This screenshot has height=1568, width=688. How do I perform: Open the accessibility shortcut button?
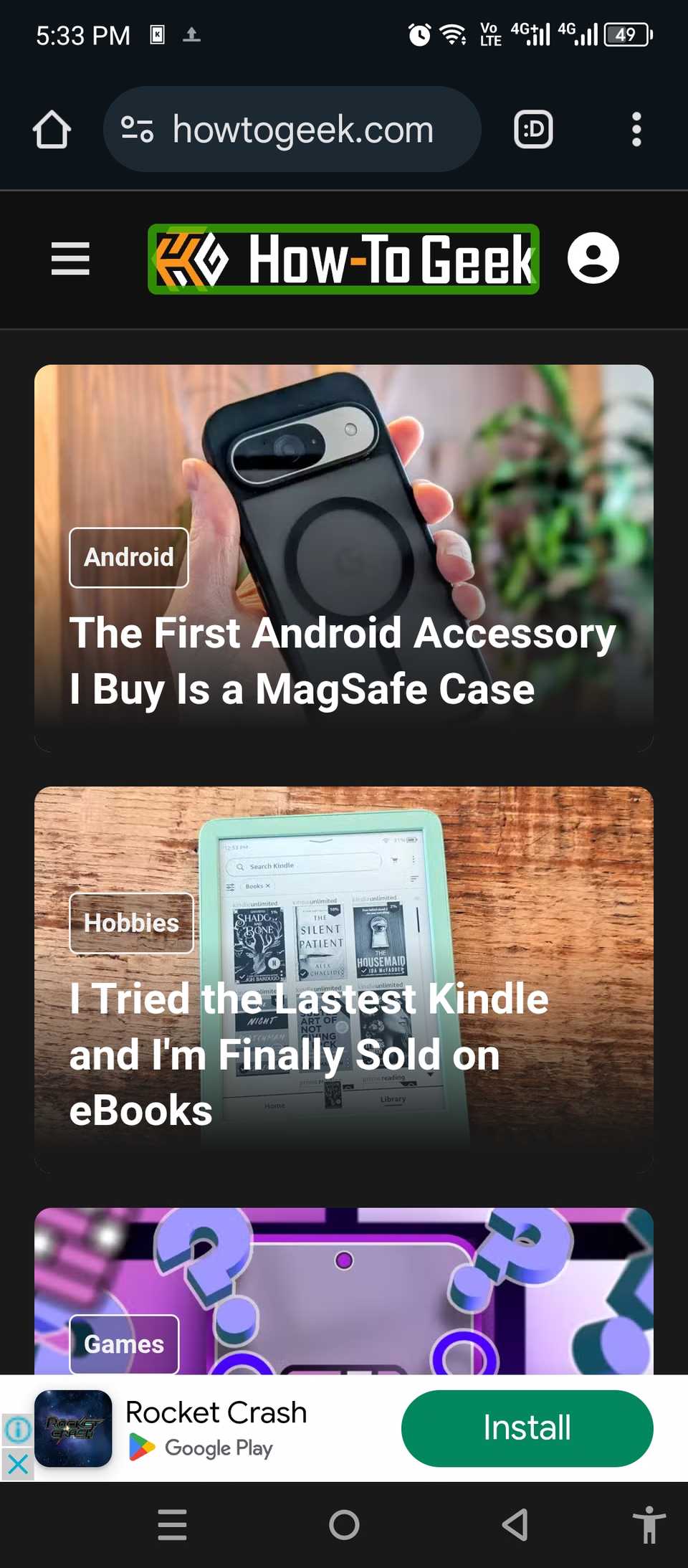[649, 1524]
